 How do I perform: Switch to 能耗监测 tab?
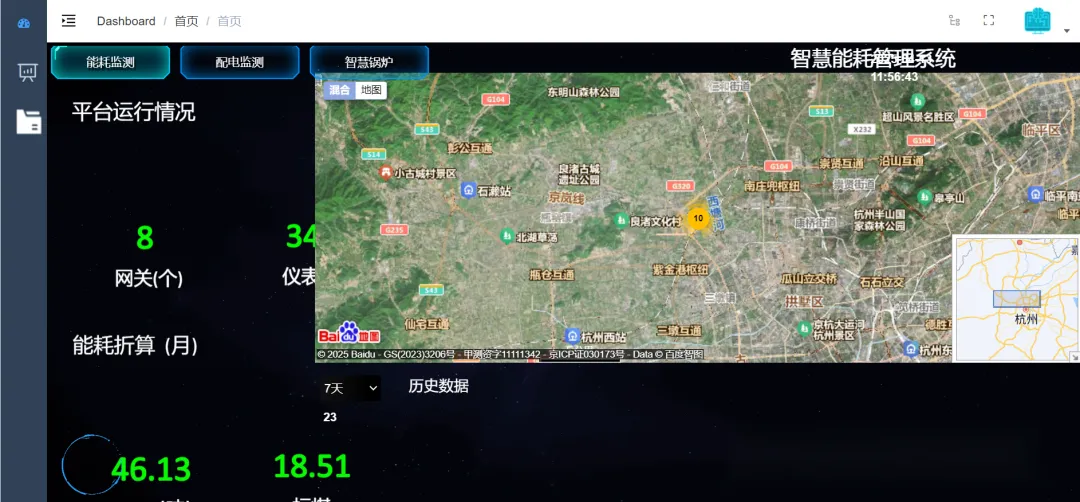point(110,62)
